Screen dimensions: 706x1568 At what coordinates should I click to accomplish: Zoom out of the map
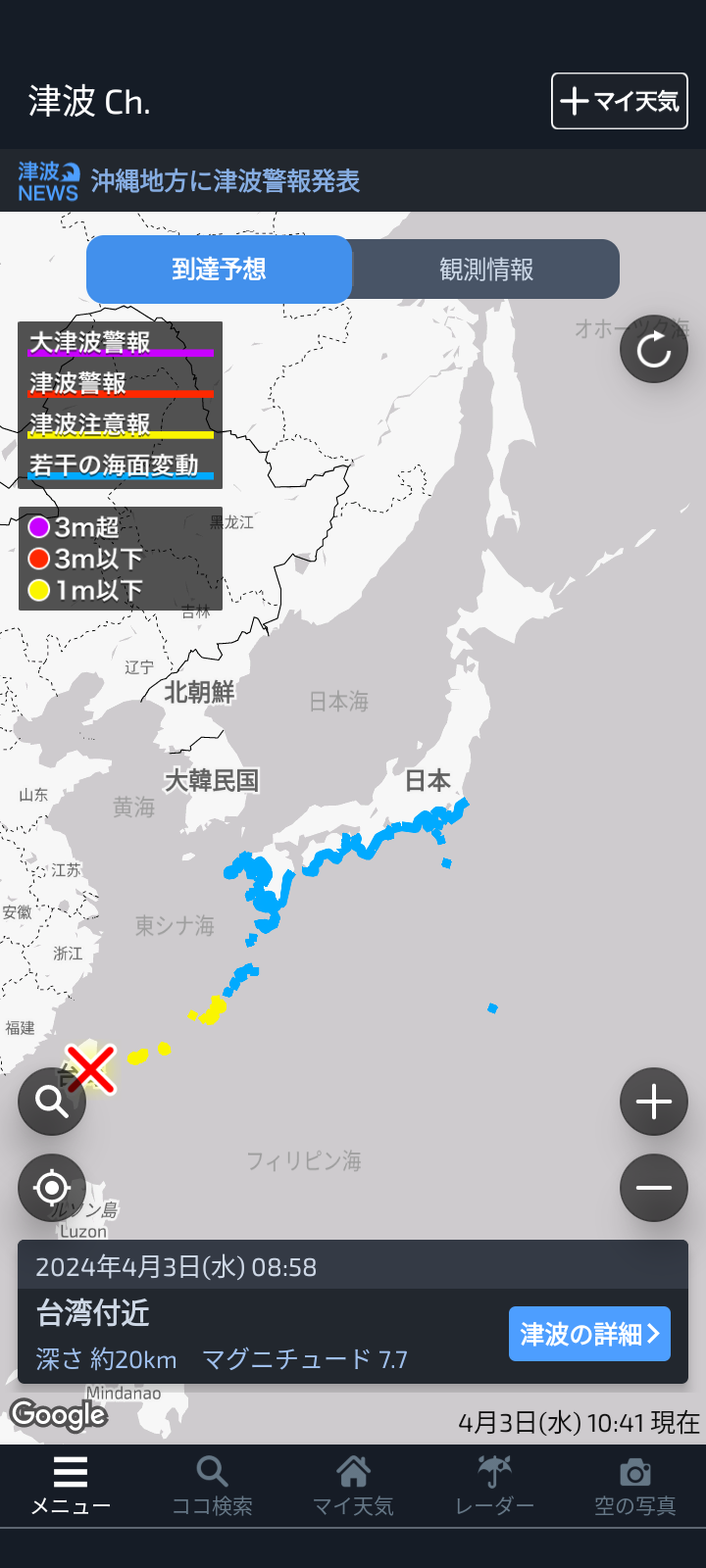point(654,1188)
